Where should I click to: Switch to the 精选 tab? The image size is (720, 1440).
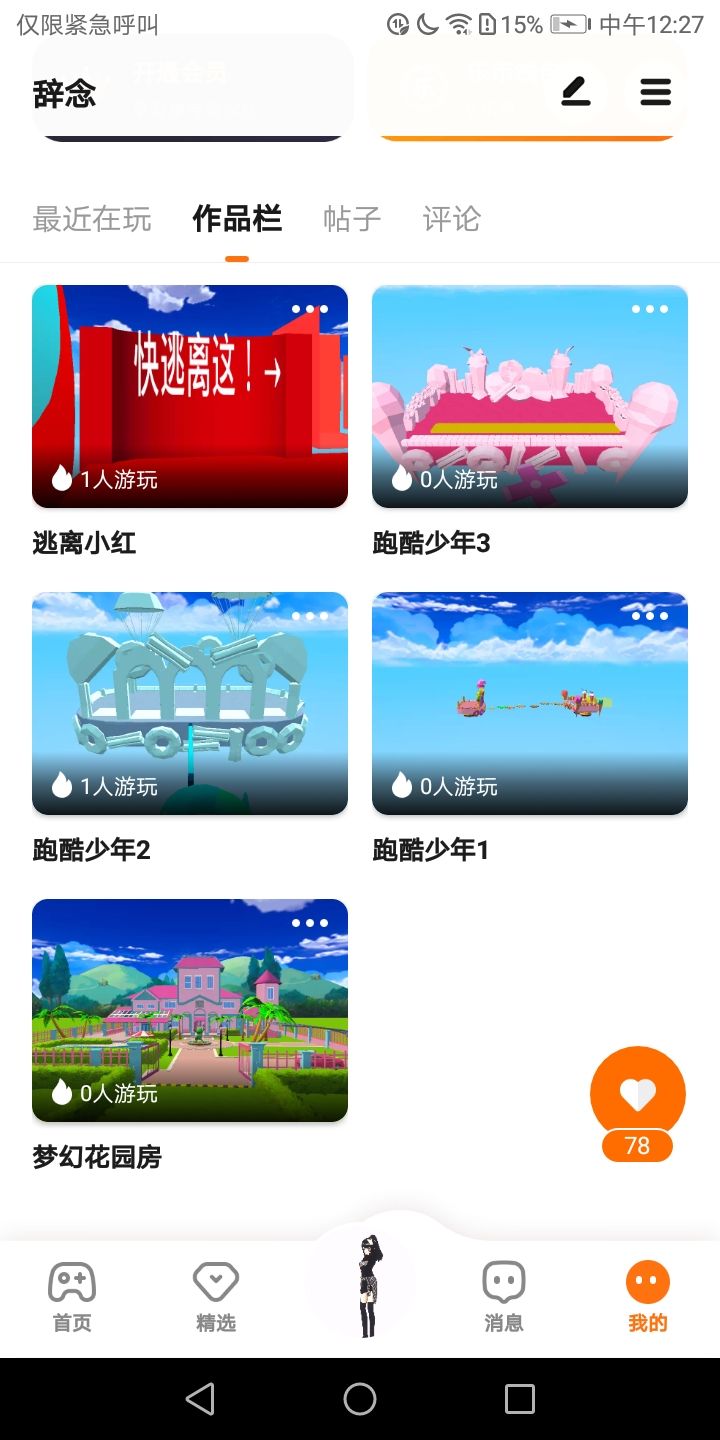(x=216, y=1297)
